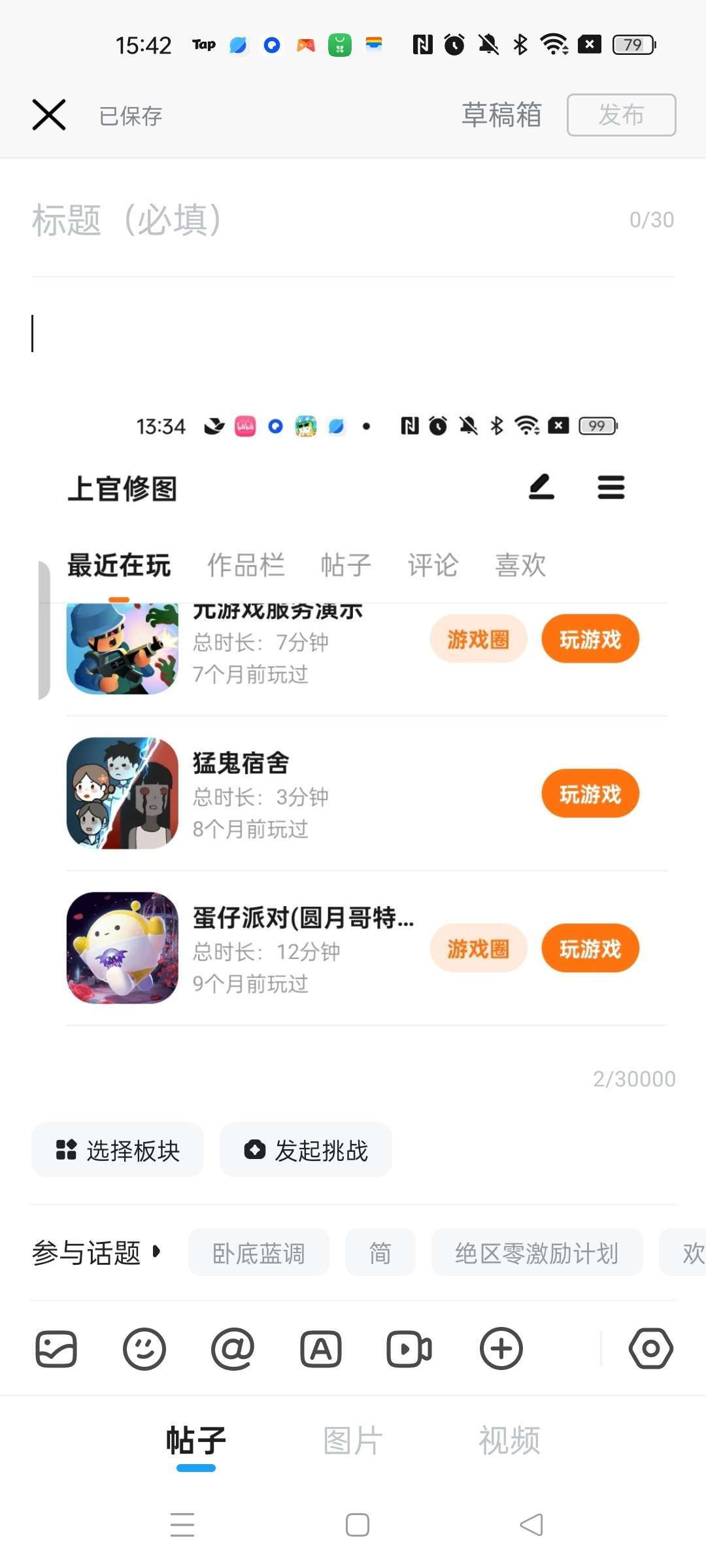Tap the 发布 publish button
706x1568 pixels.
(621, 115)
